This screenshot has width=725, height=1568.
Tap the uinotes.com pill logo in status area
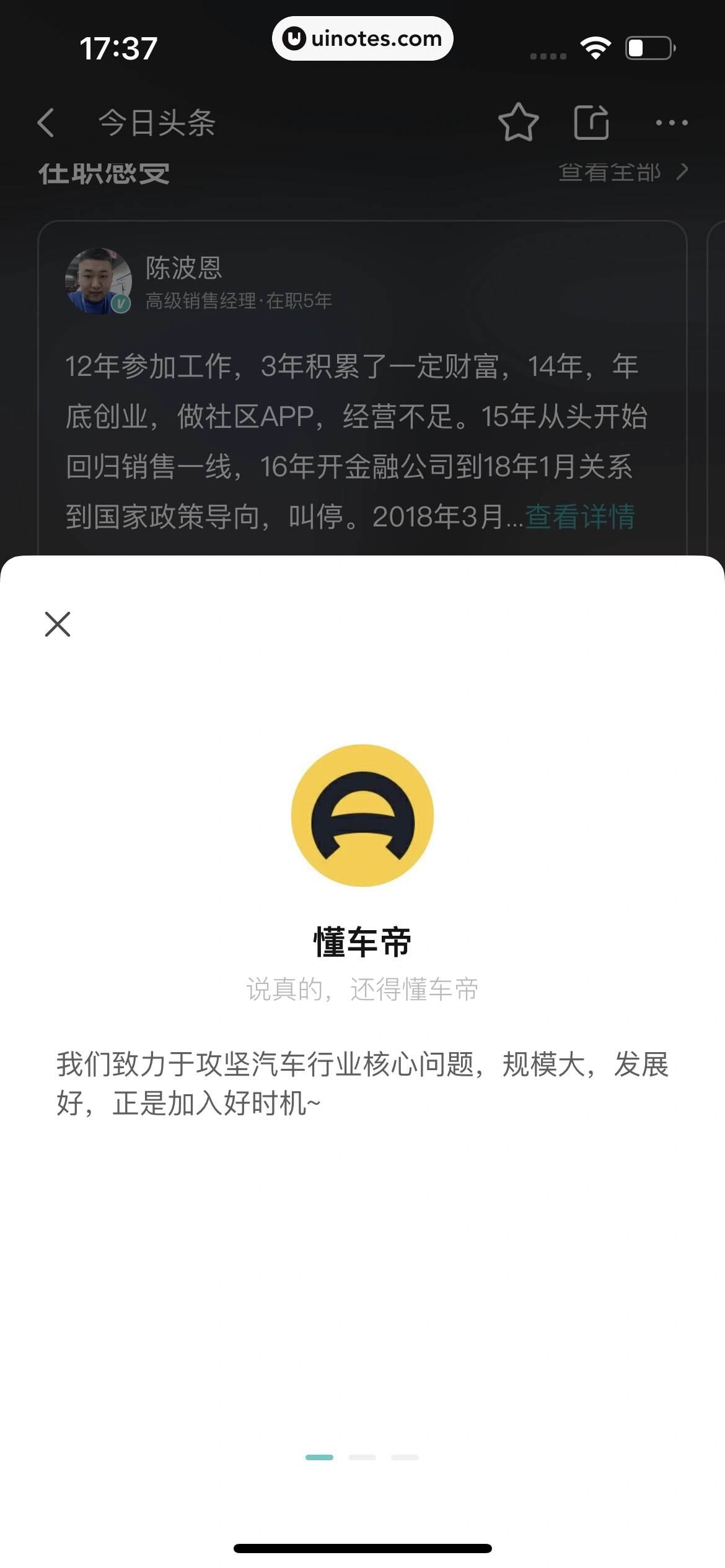362,38
